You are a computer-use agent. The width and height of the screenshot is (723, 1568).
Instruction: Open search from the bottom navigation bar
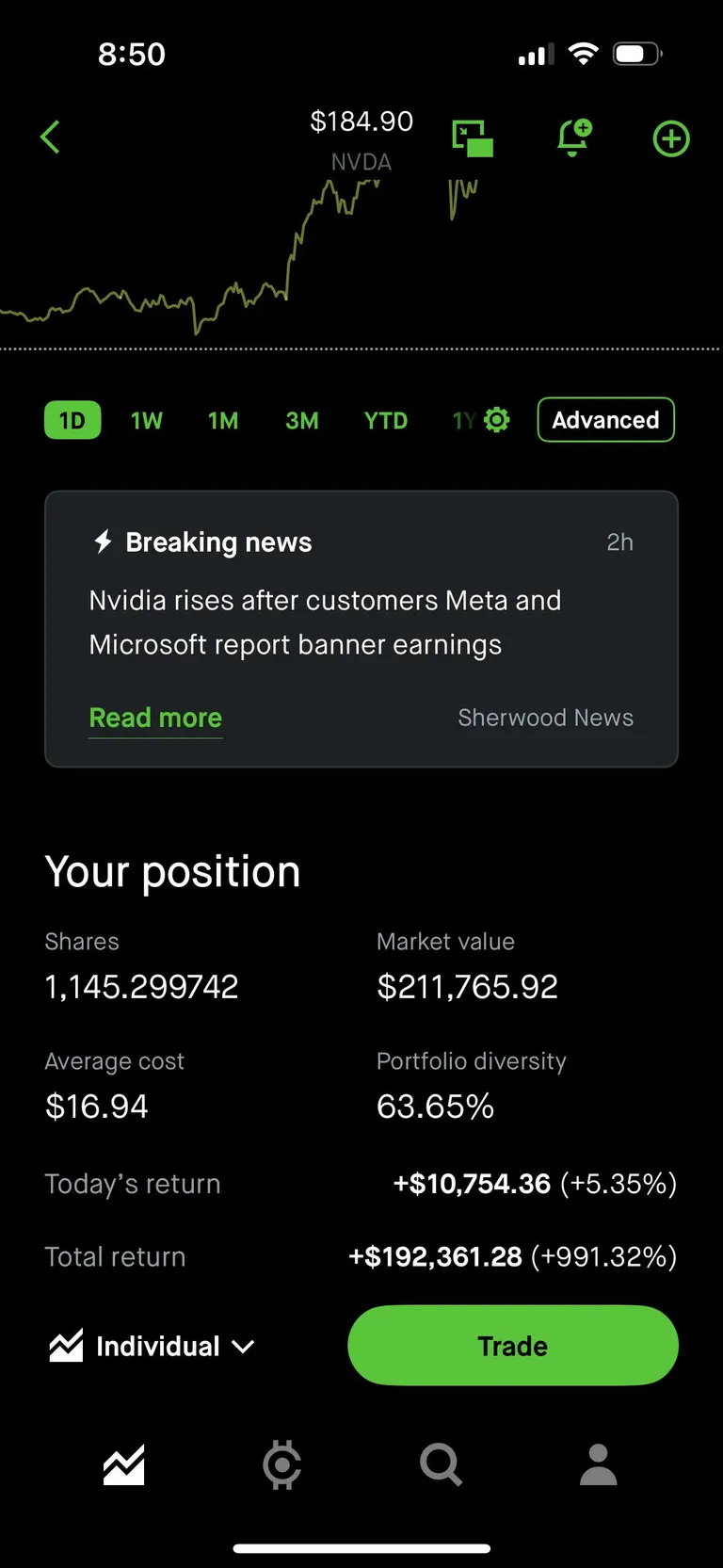pyautogui.click(x=440, y=1464)
